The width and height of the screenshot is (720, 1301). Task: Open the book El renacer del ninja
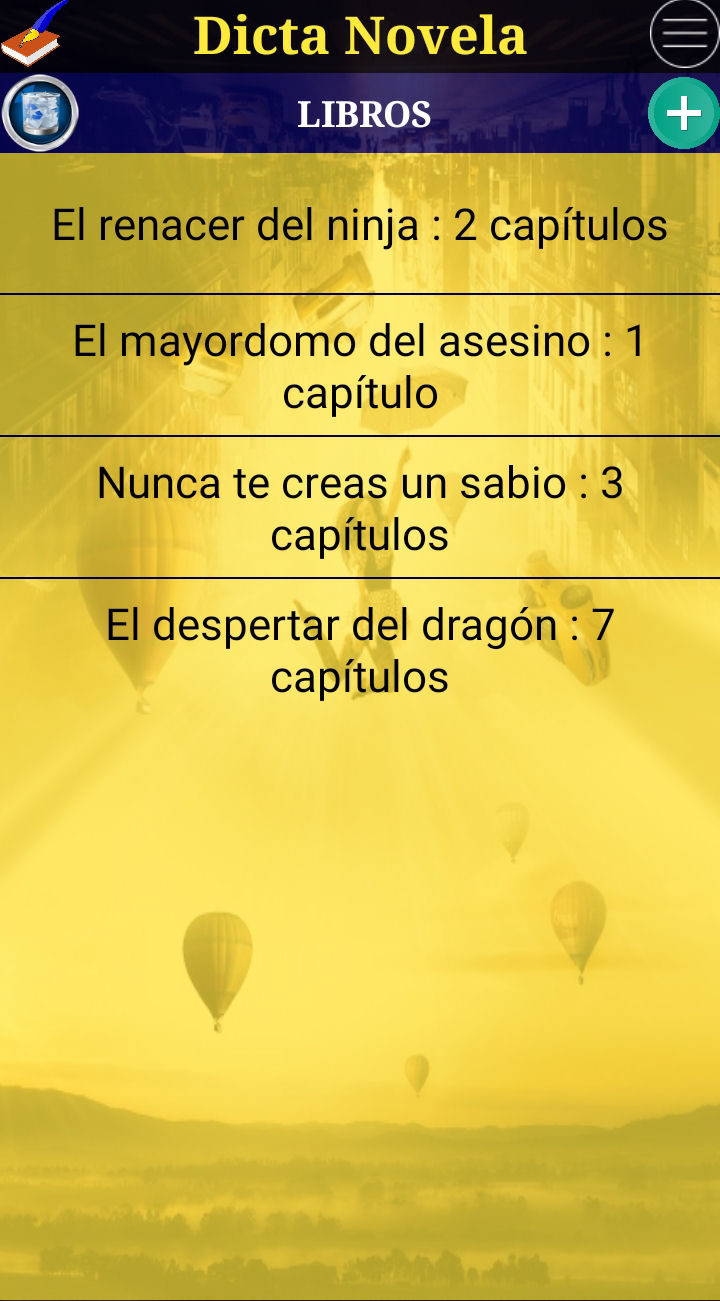(360, 225)
